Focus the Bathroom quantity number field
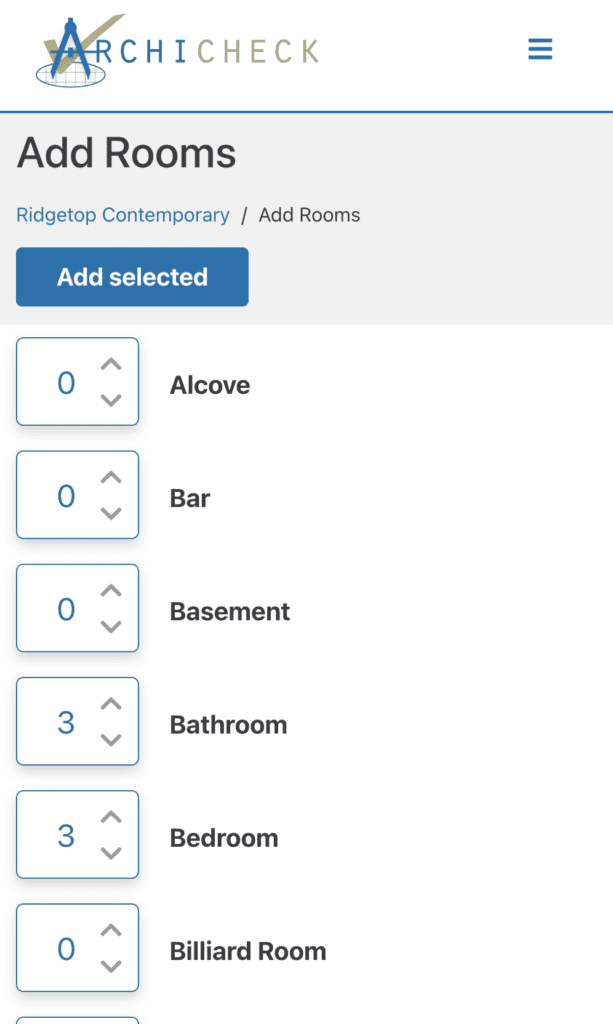 pyautogui.click(x=62, y=722)
